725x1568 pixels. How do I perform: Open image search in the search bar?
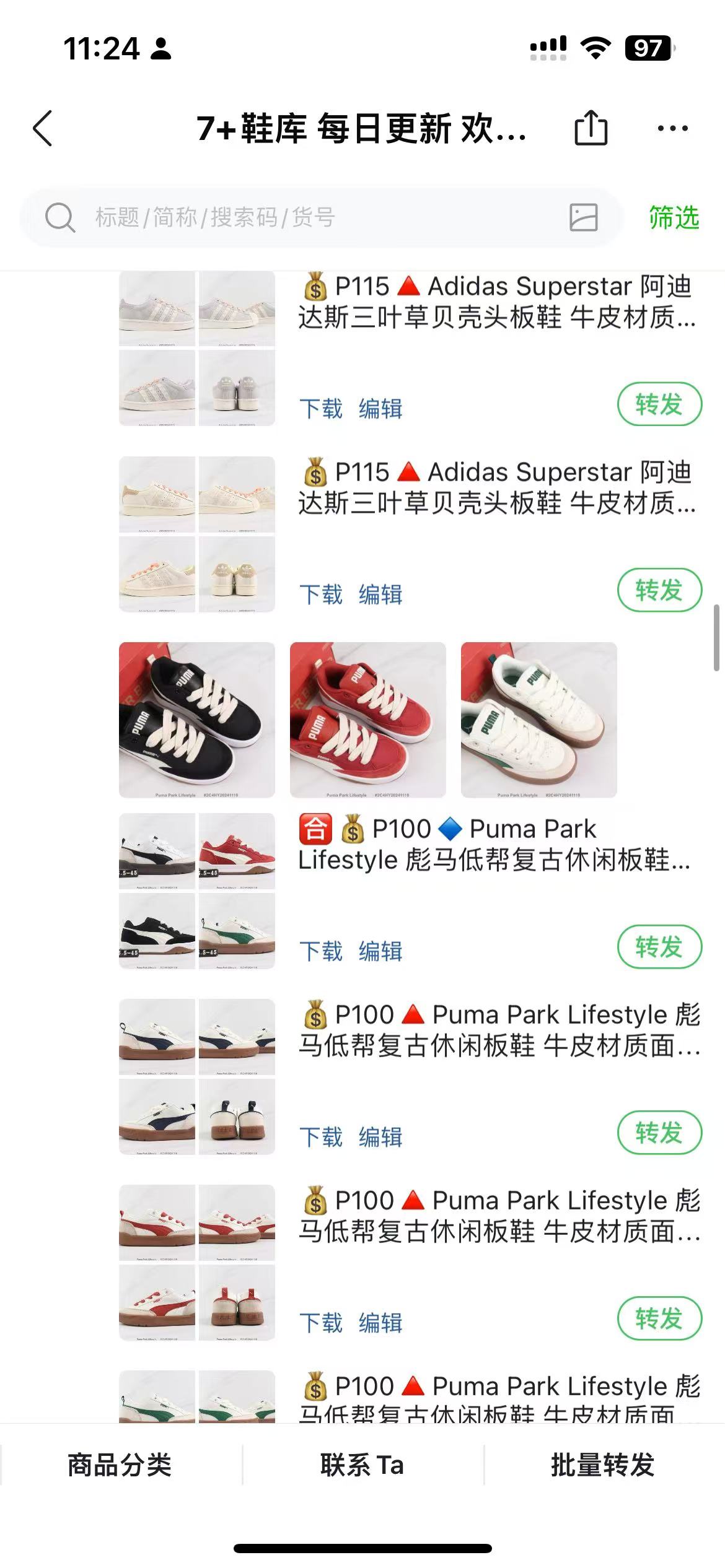[x=583, y=217]
